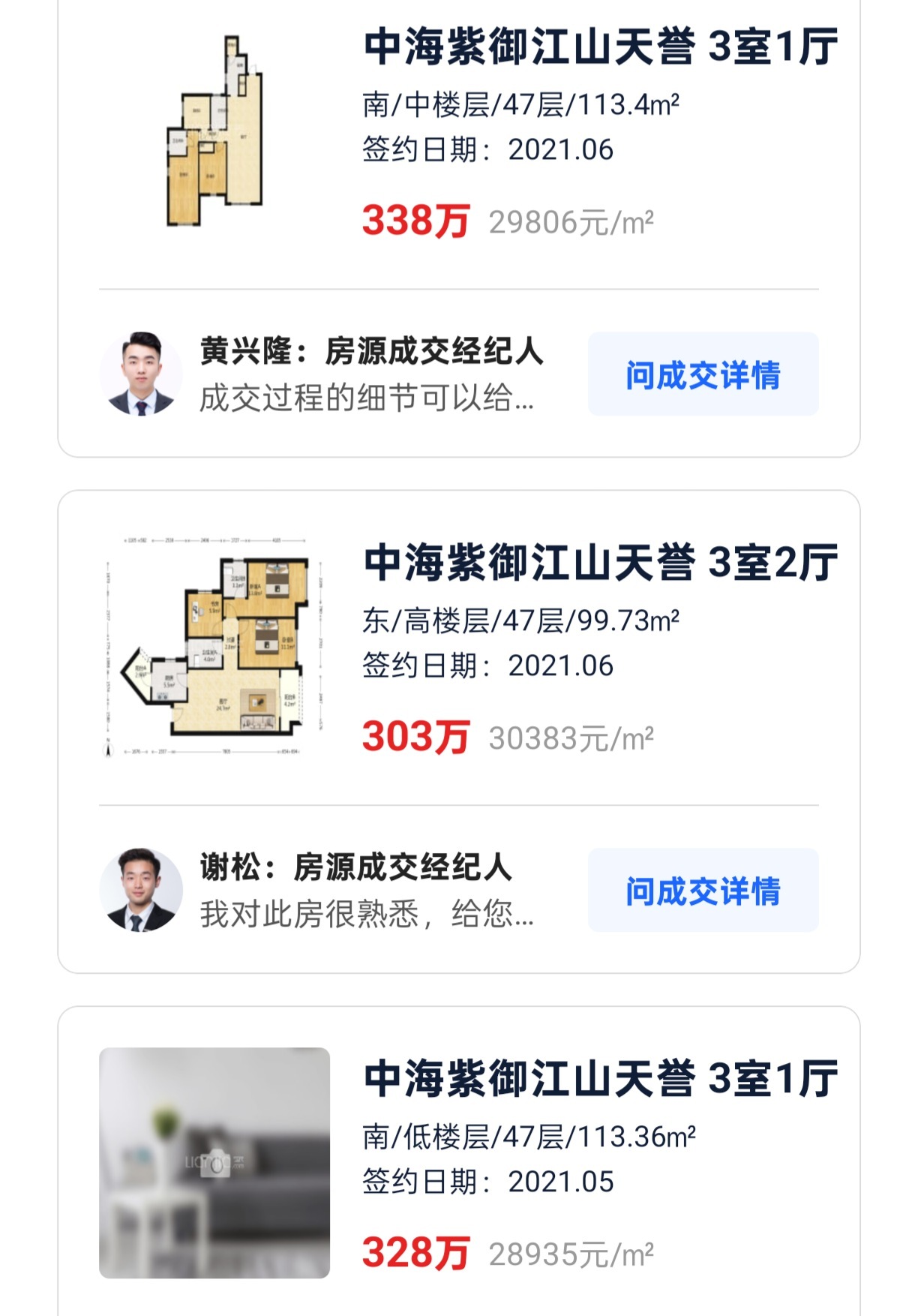The height and width of the screenshot is (1316, 924).
Task: Tap 问成交详情 next to agent 黄兴隆
Action: (x=703, y=374)
